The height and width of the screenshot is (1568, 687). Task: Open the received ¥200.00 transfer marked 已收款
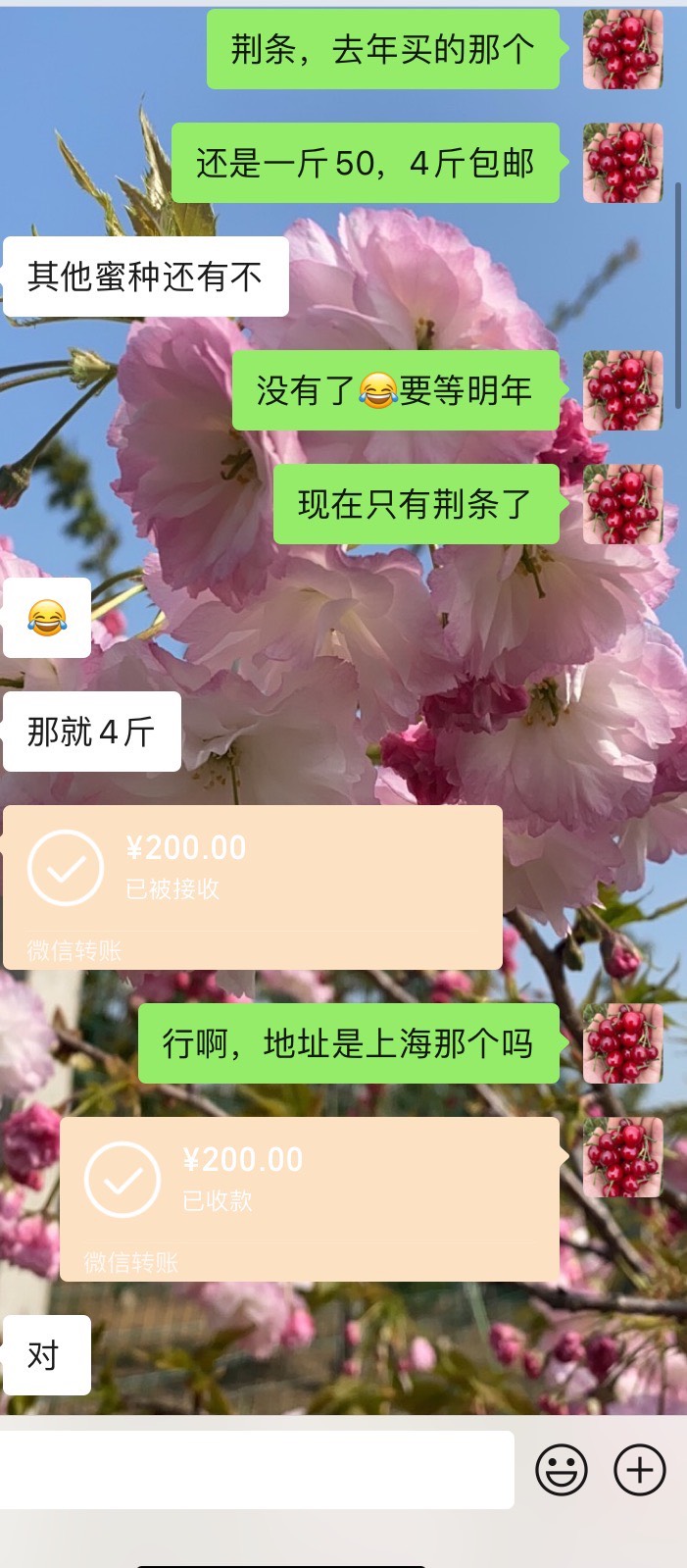pyautogui.click(x=310, y=1199)
